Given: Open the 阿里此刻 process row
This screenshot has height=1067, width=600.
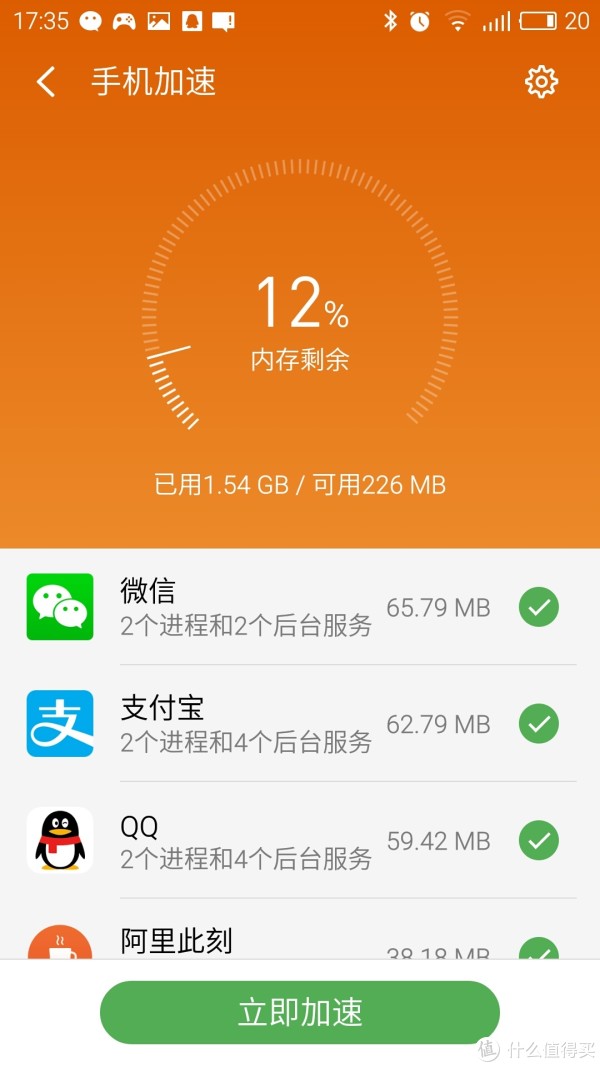Looking at the screenshot, I should pos(300,930).
